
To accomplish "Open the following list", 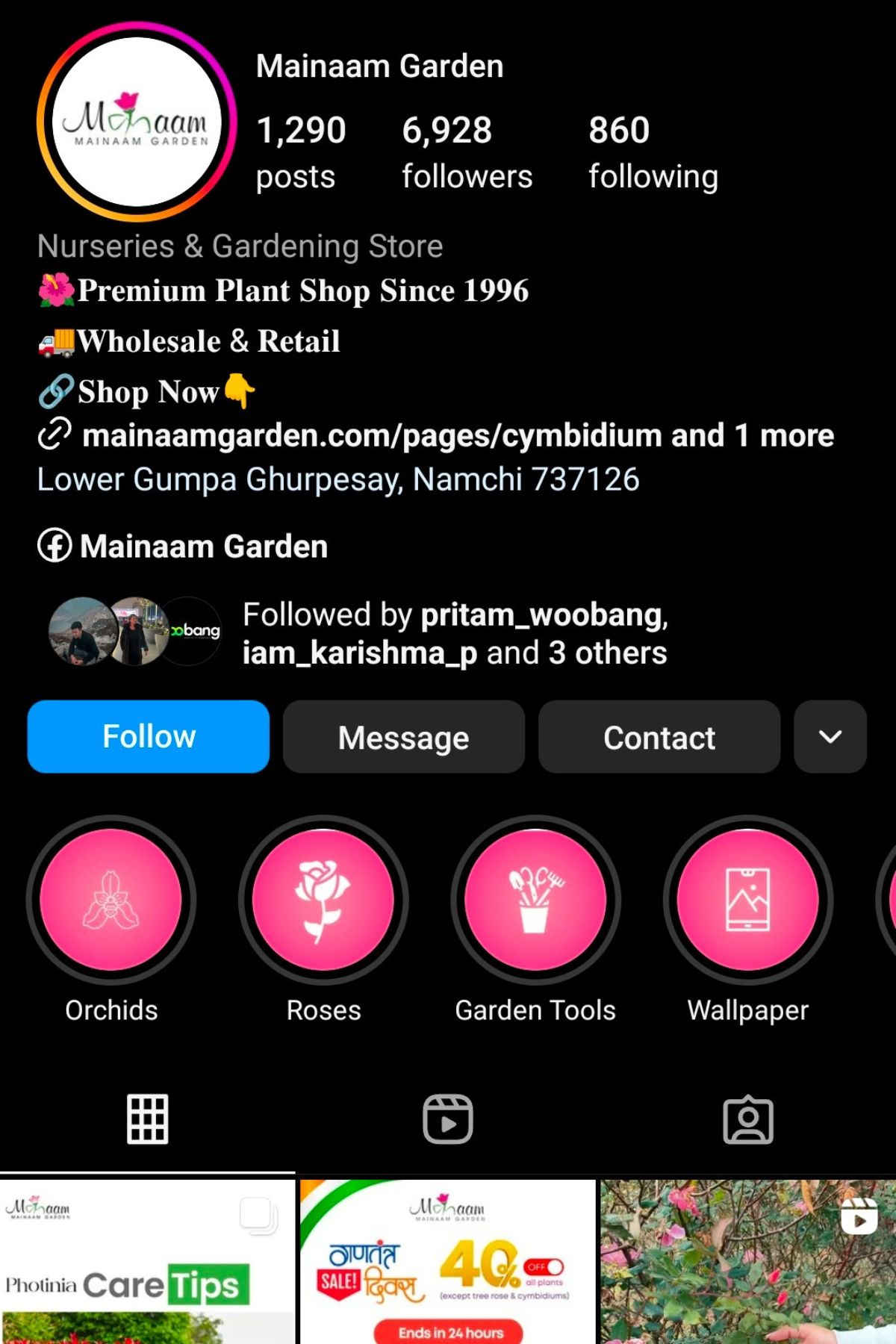I will 653,152.
